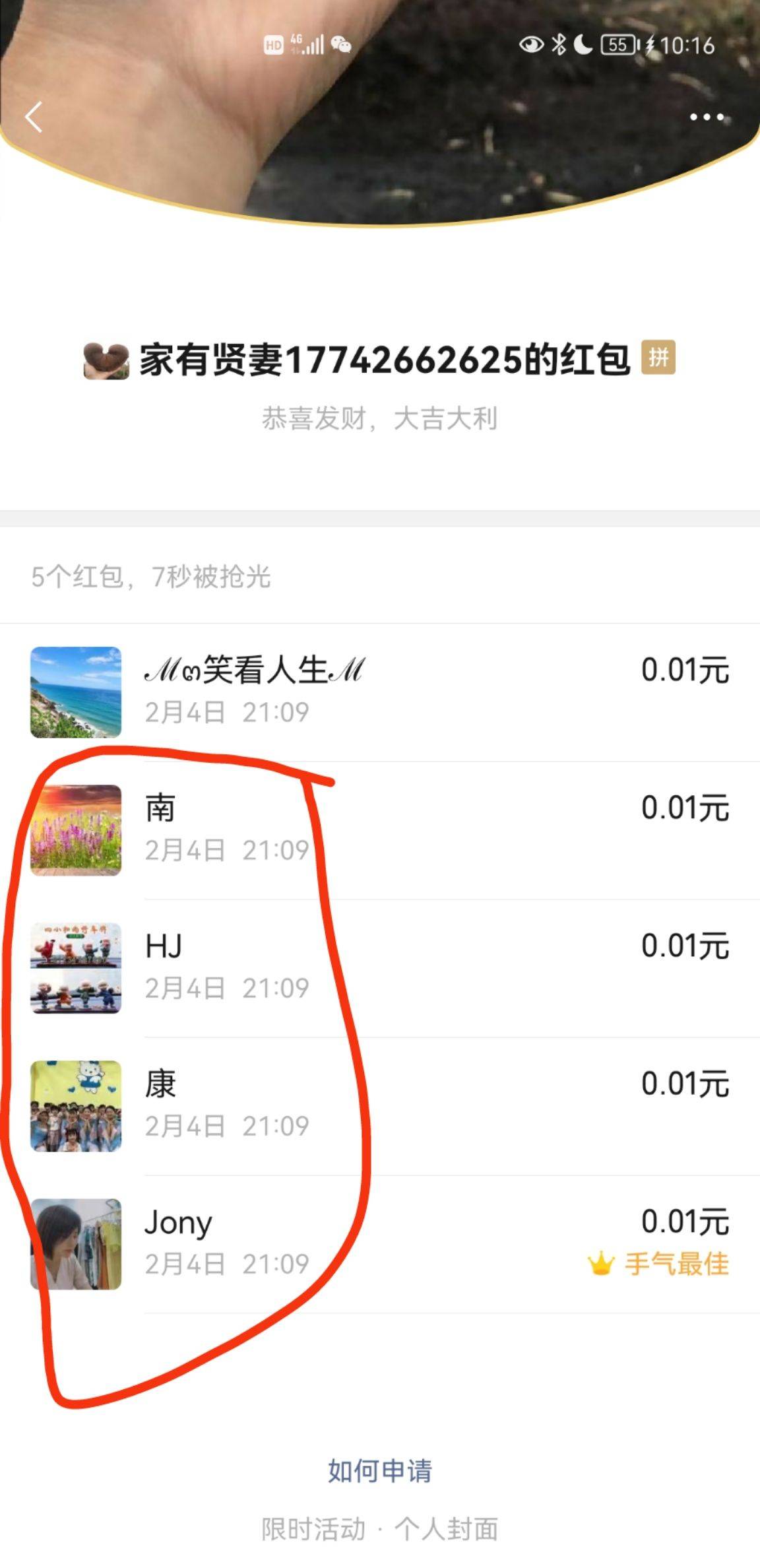Image resolution: width=760 pixels, height=1568 pixels.
Task: Open the 如何申请 link
Action: [x=380, y=1470]
